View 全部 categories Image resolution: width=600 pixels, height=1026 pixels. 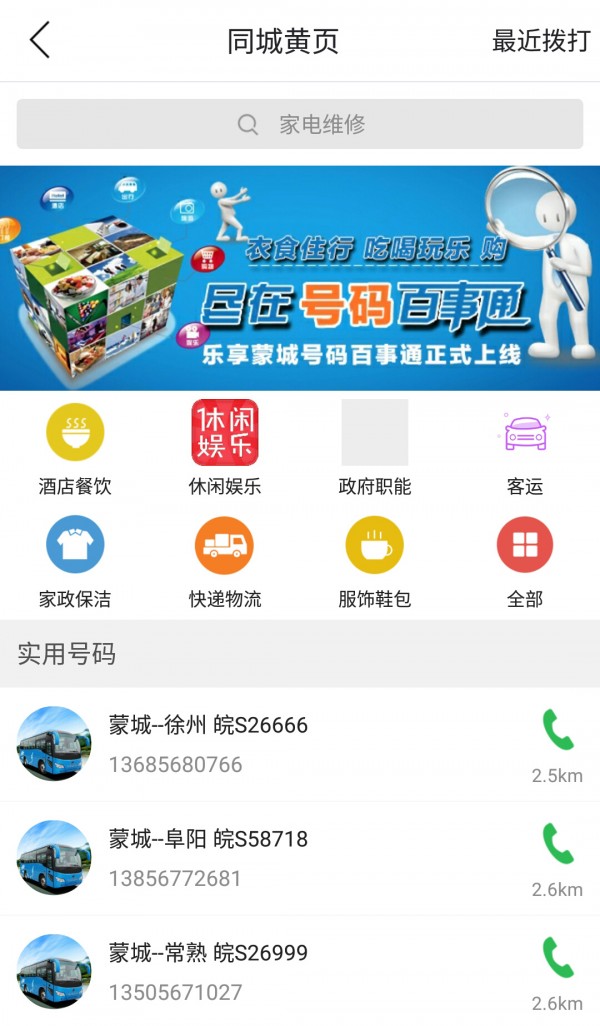525,561
